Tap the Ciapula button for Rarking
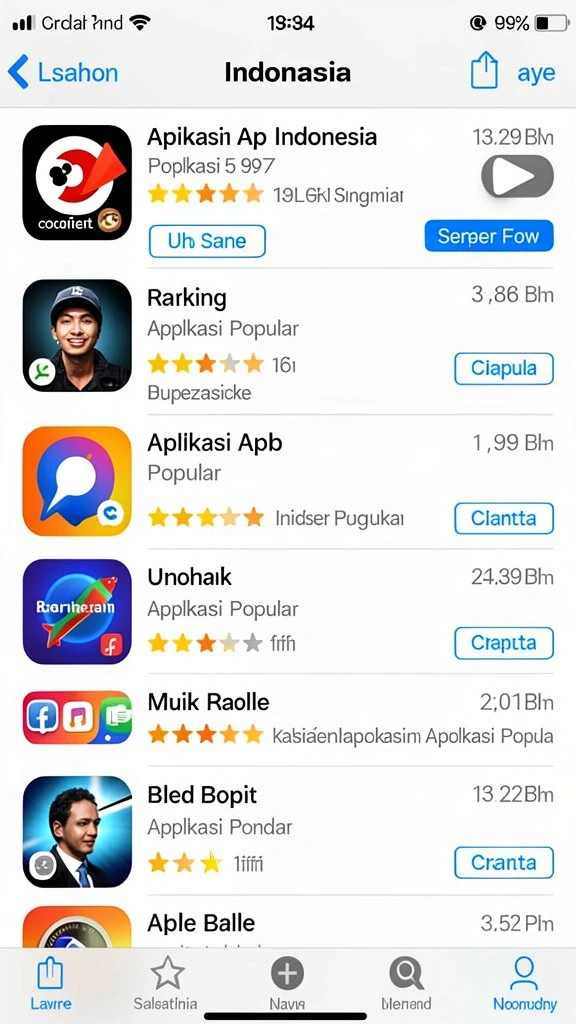 [x=504, y=368]
